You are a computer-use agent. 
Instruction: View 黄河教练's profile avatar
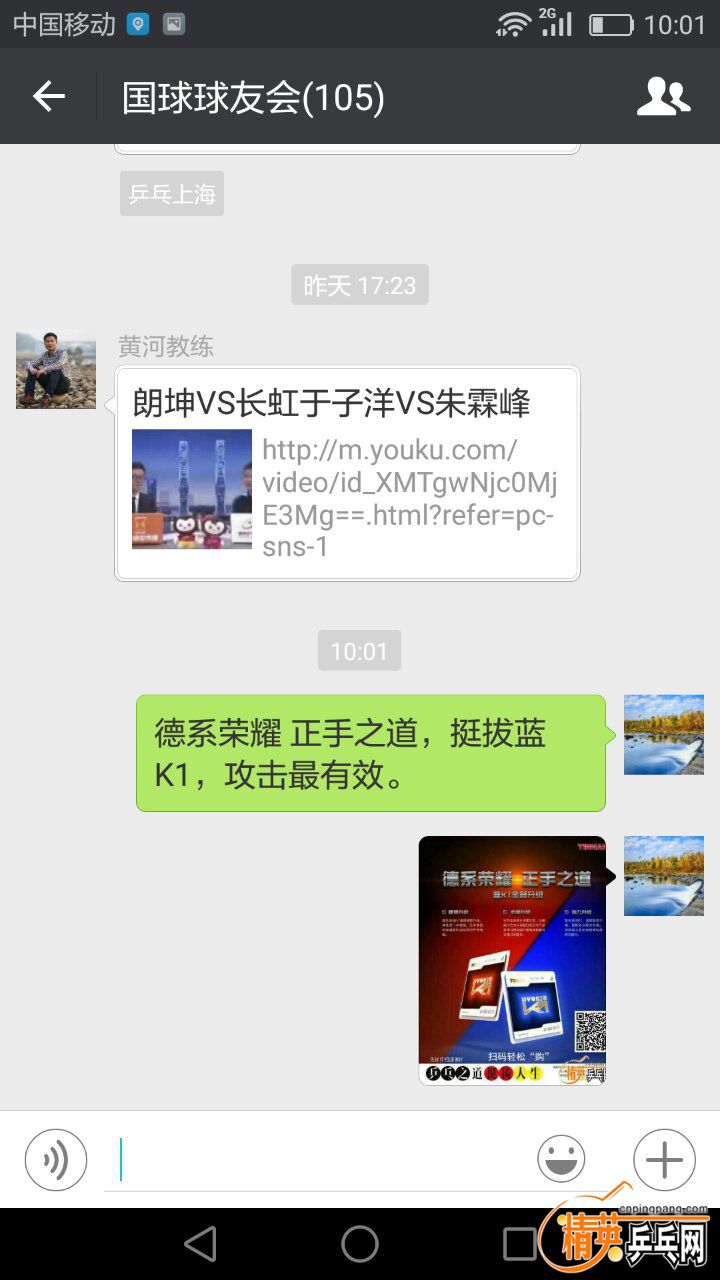tap(56, 369)
